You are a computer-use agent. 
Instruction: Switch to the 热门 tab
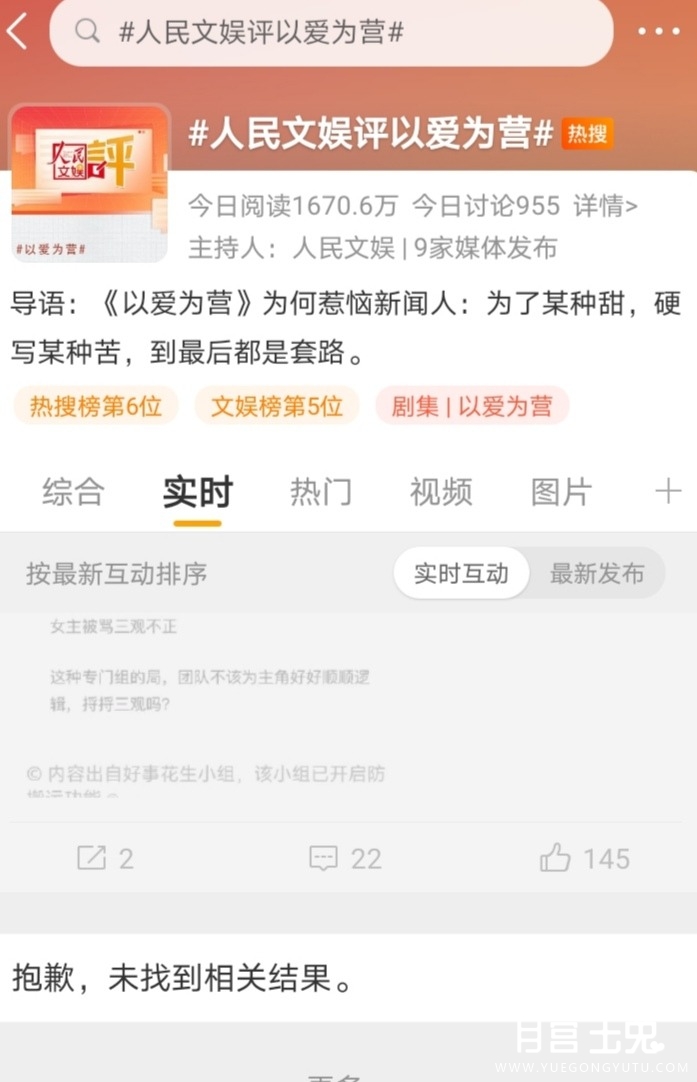coord(321,492)
